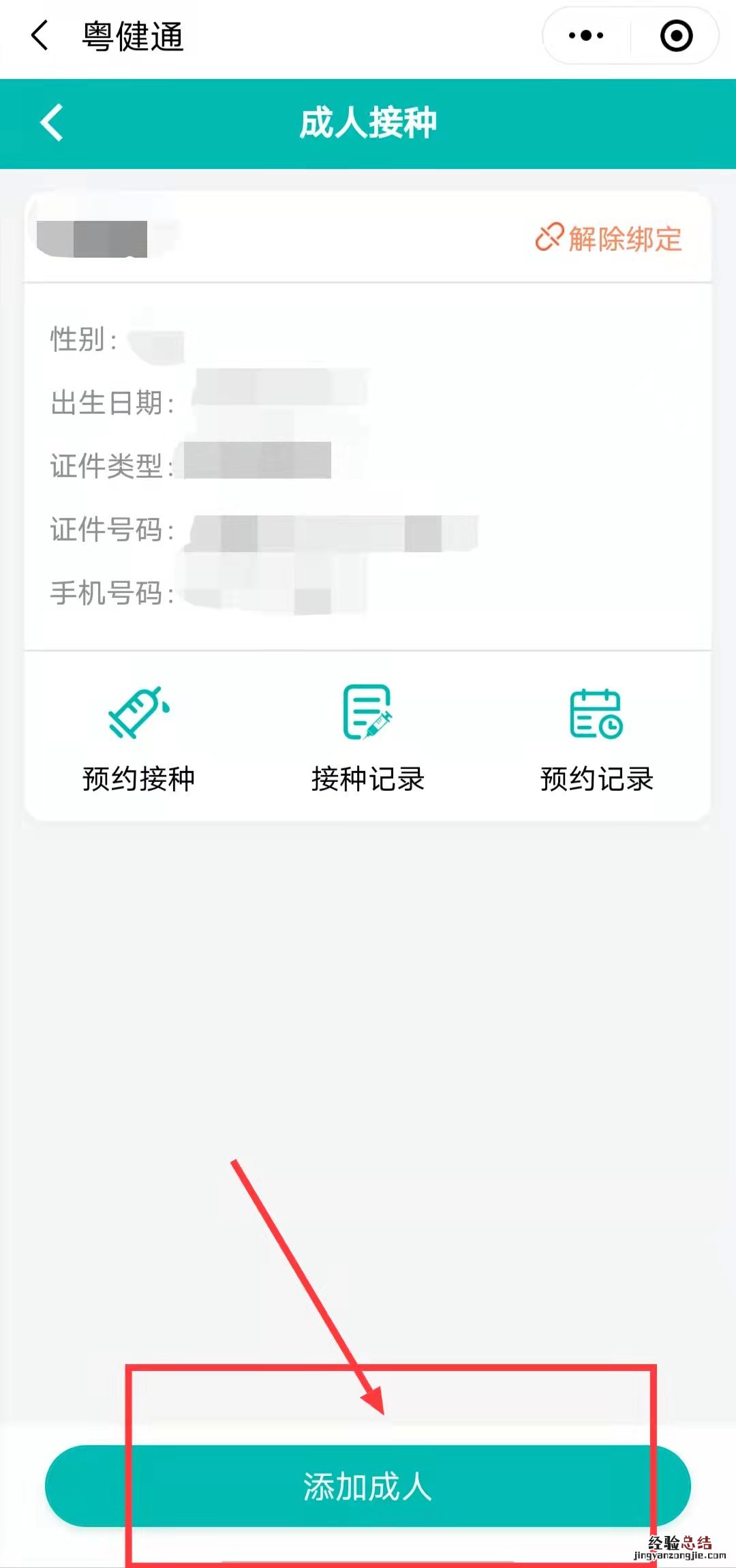The width and height of the screenshot is (736, 1568).
Task: Add a new adult with 添加成人
Action: (x=368, y=1486)
